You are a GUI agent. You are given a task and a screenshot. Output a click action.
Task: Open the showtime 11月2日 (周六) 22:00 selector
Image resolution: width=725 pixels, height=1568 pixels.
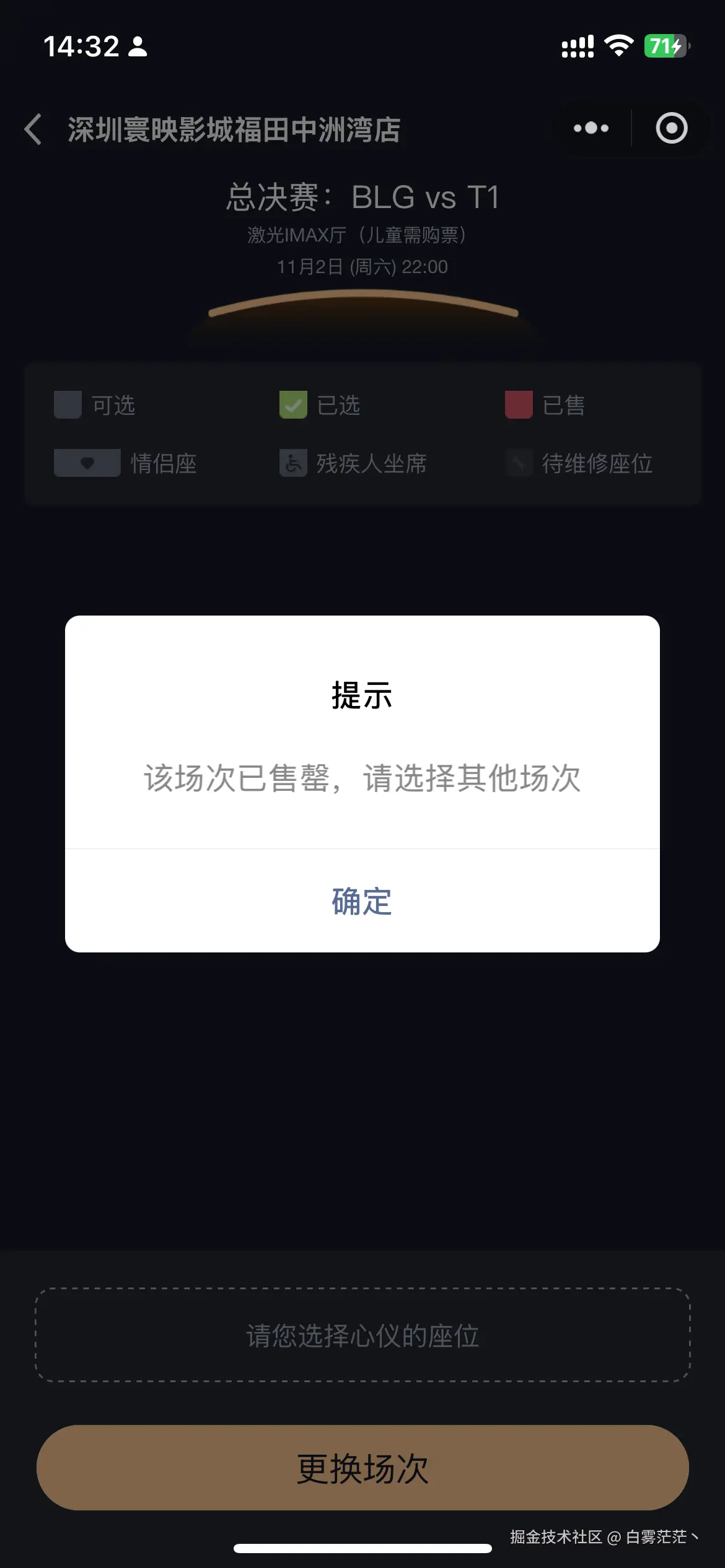point(362,267)
